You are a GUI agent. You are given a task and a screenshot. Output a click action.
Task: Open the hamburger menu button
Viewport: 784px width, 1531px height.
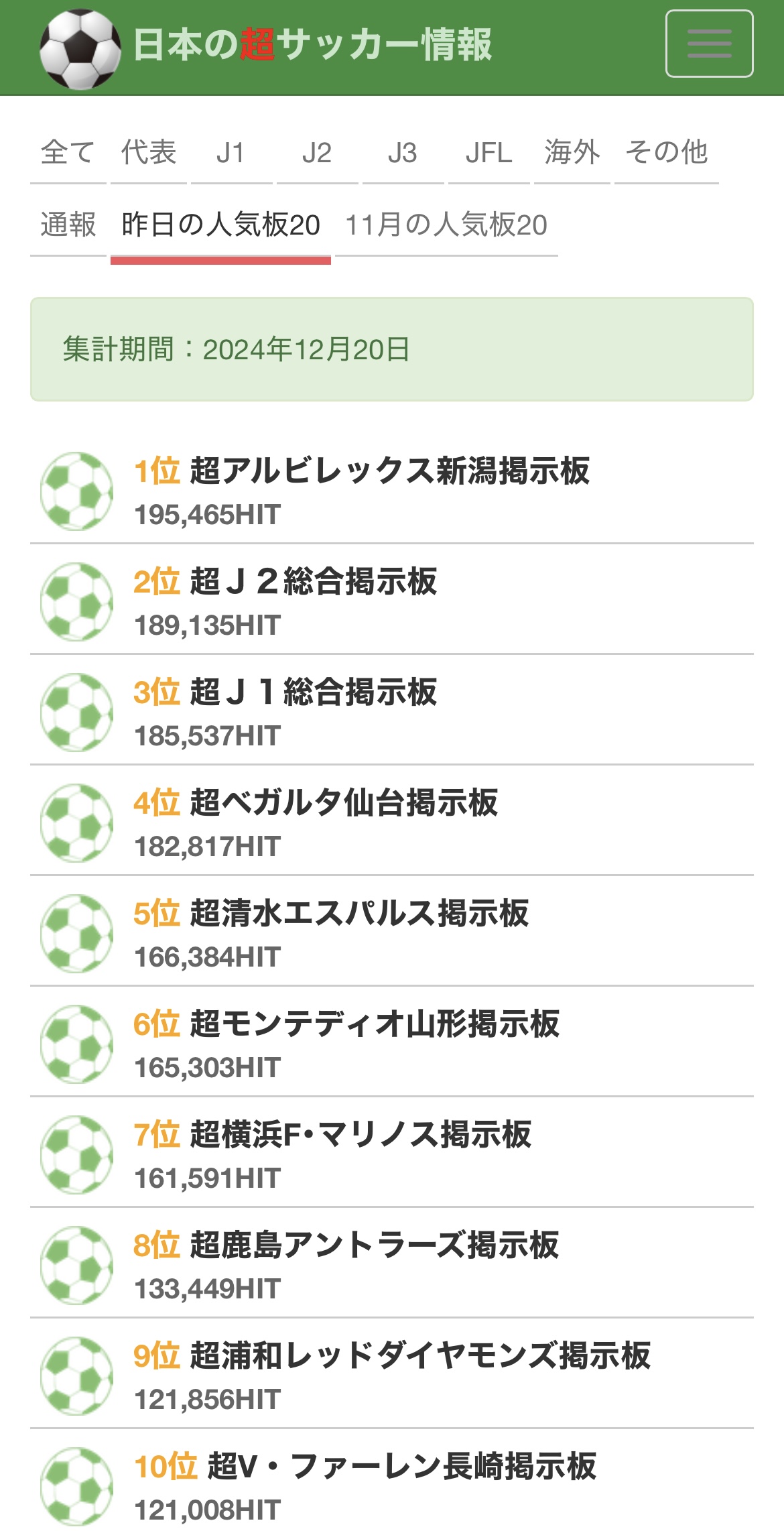coord(709,44)
